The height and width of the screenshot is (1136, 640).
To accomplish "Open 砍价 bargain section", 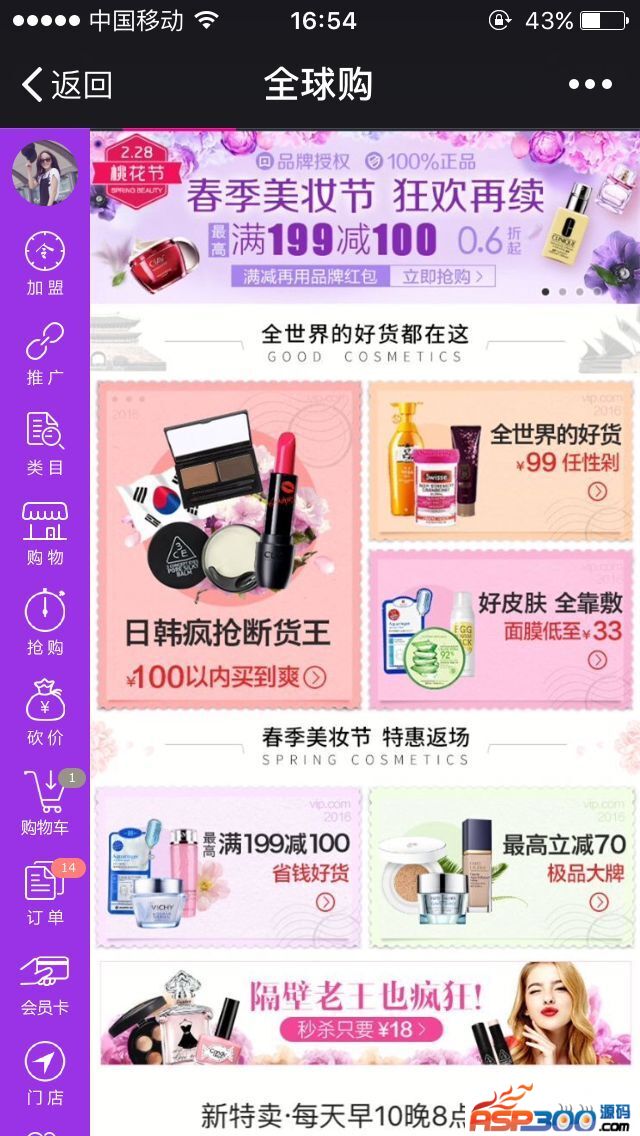I will [x=44, y=713].
